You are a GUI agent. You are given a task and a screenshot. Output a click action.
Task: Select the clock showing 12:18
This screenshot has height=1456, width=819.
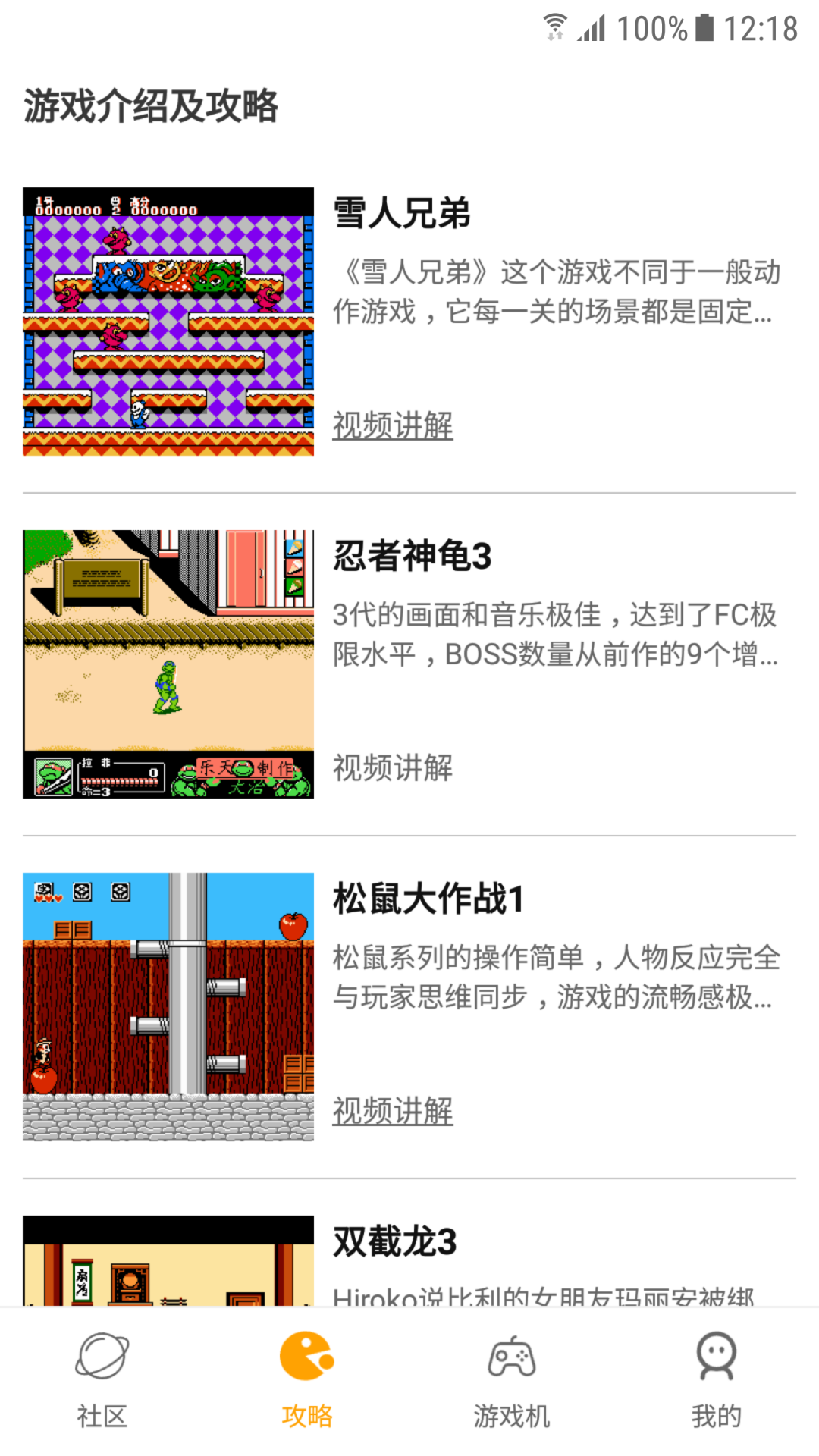coord(760,27)
